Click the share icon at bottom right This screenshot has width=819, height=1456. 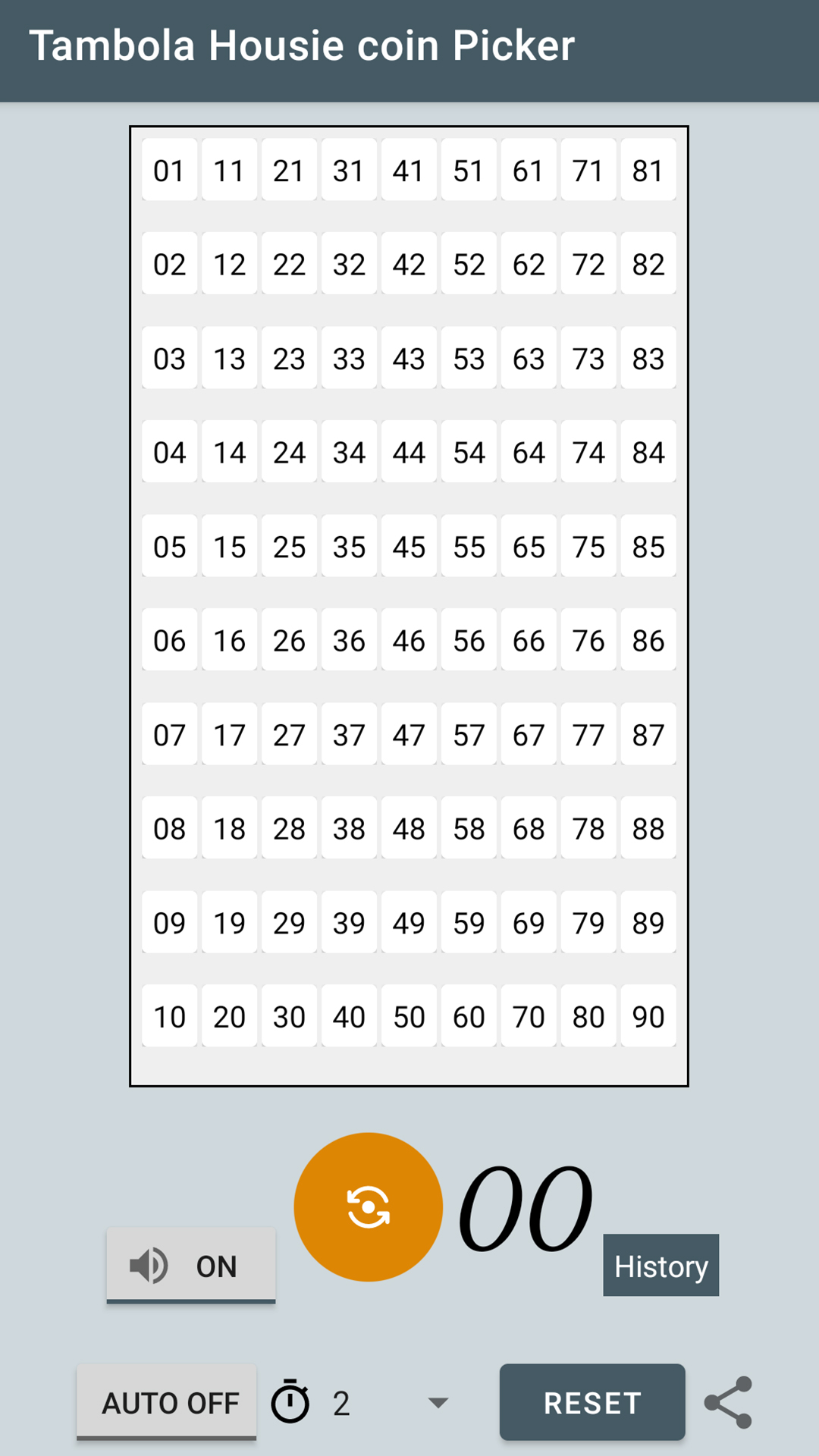point(729,1401)
